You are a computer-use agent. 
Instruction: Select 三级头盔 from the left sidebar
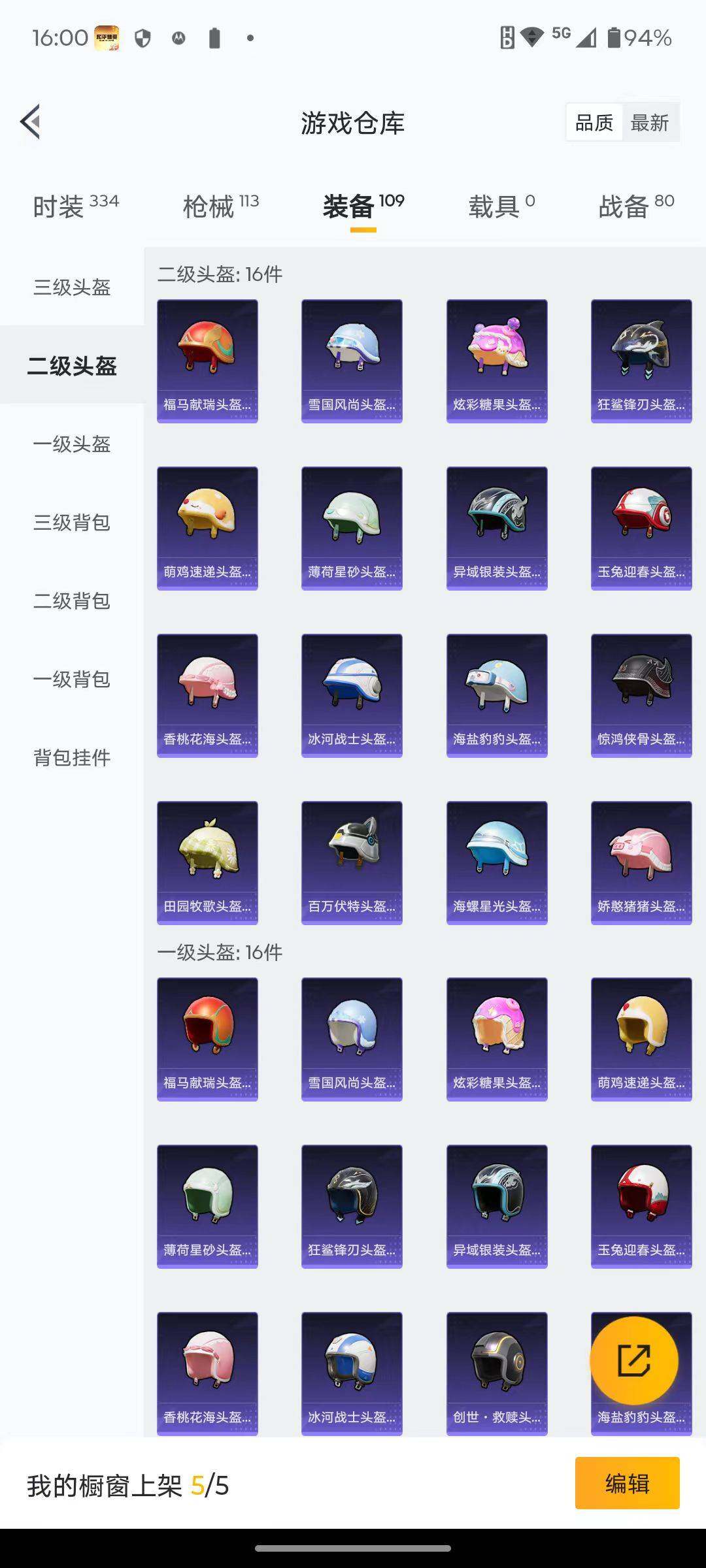[72, 287]
